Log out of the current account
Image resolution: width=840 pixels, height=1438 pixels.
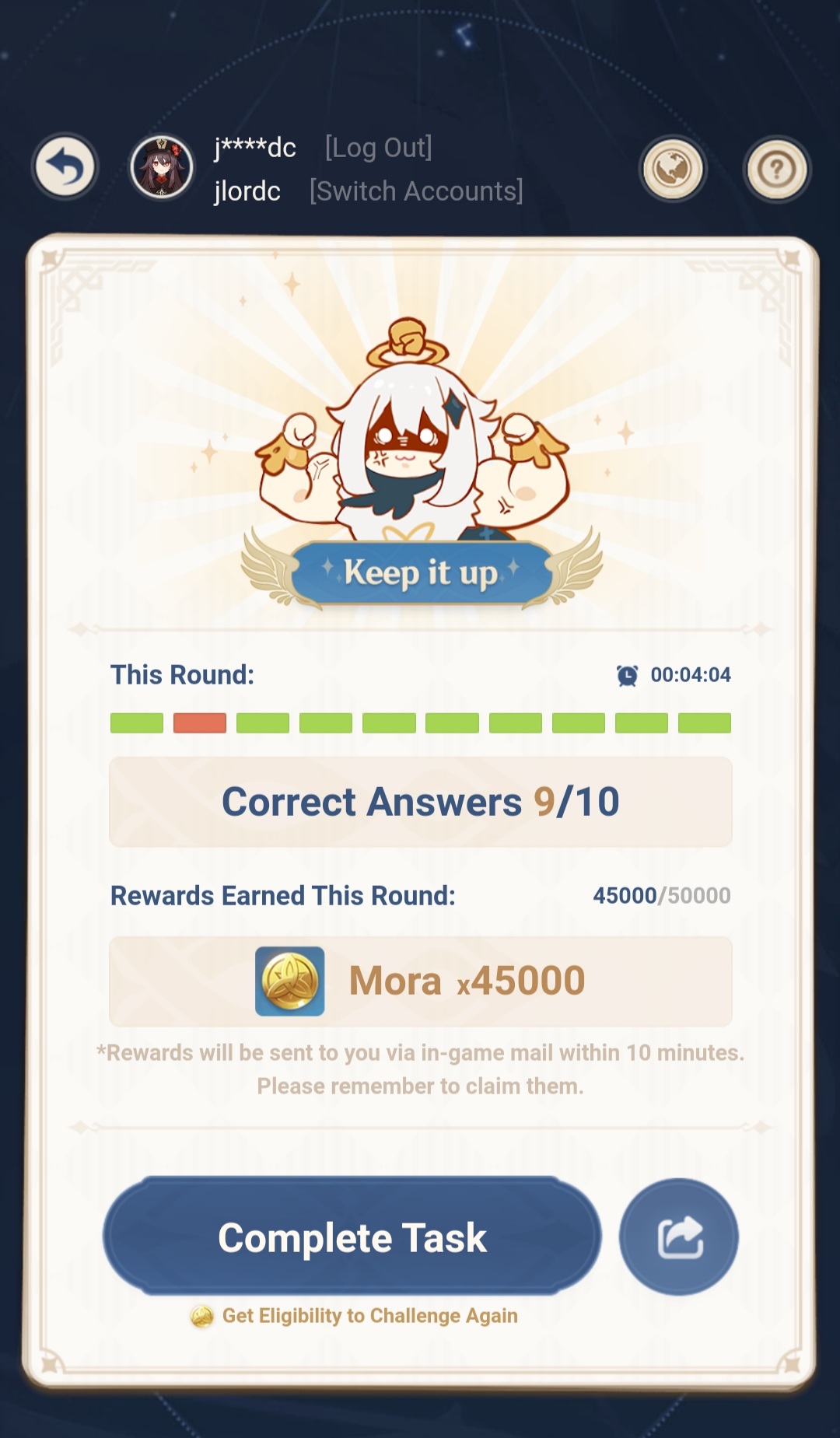(x=378, y=147)
